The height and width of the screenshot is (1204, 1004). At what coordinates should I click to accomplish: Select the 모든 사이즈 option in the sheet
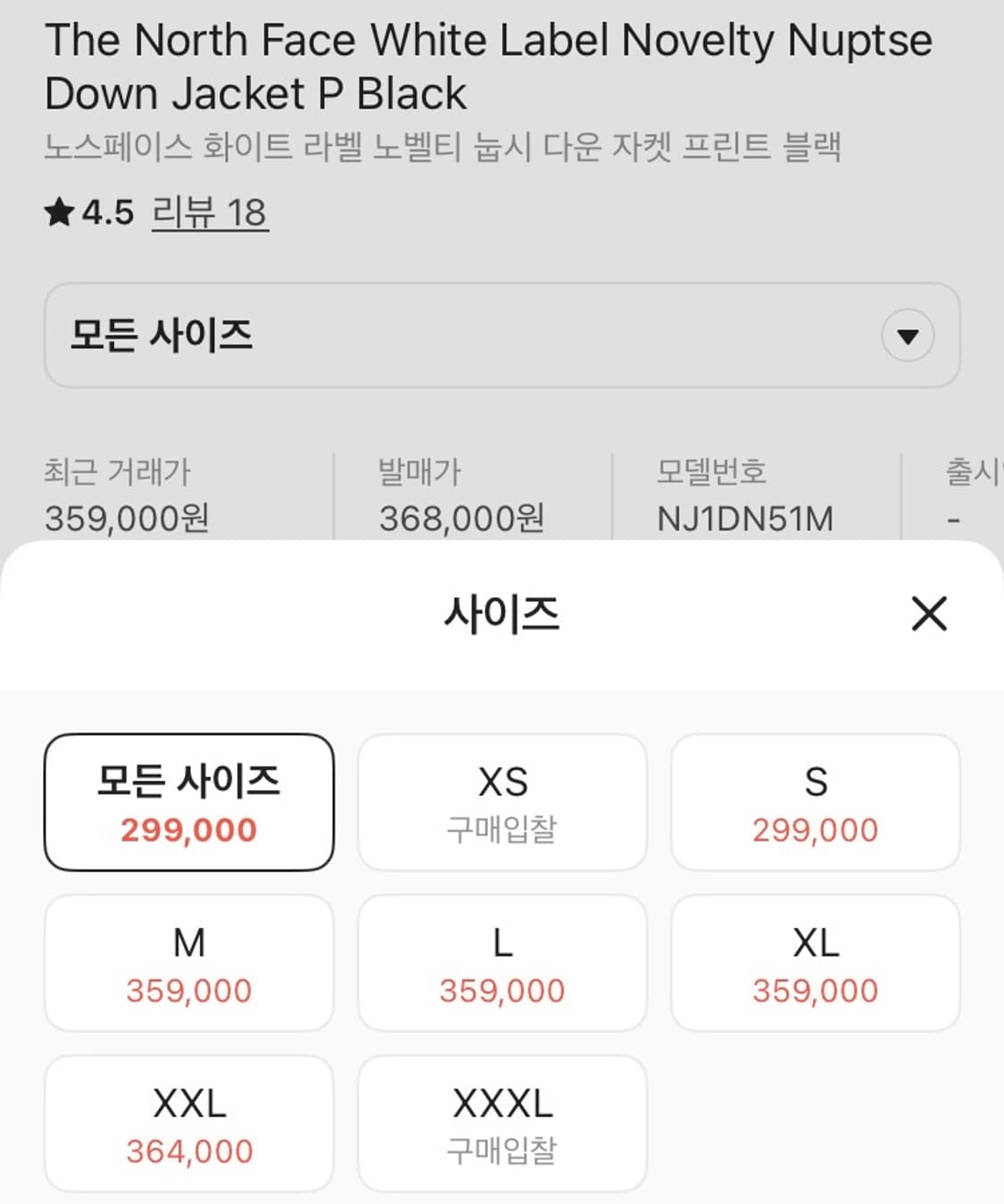point(187,801)
